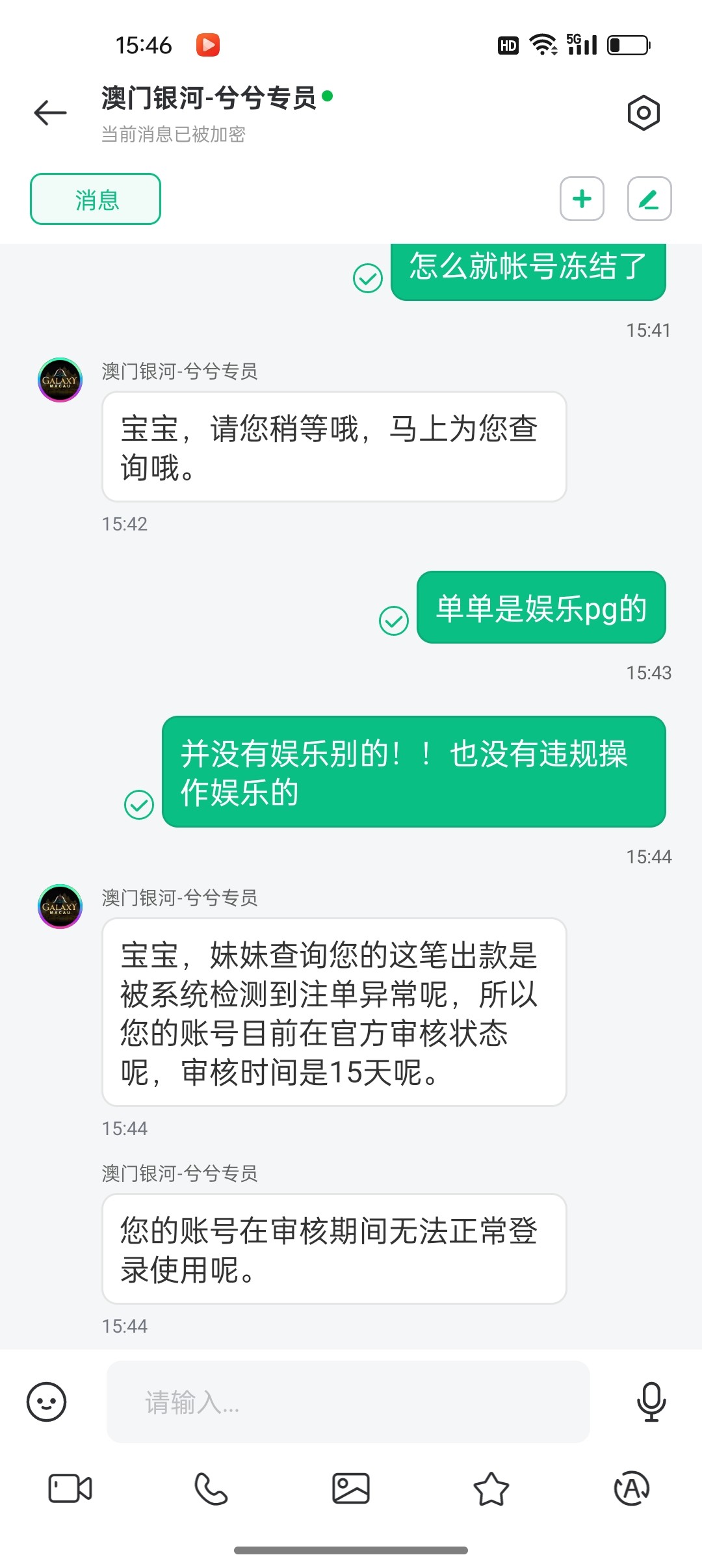Screen dimensions: 702x1568
Task: Open chat settings hexagon icon
Action: click(643, 112)
